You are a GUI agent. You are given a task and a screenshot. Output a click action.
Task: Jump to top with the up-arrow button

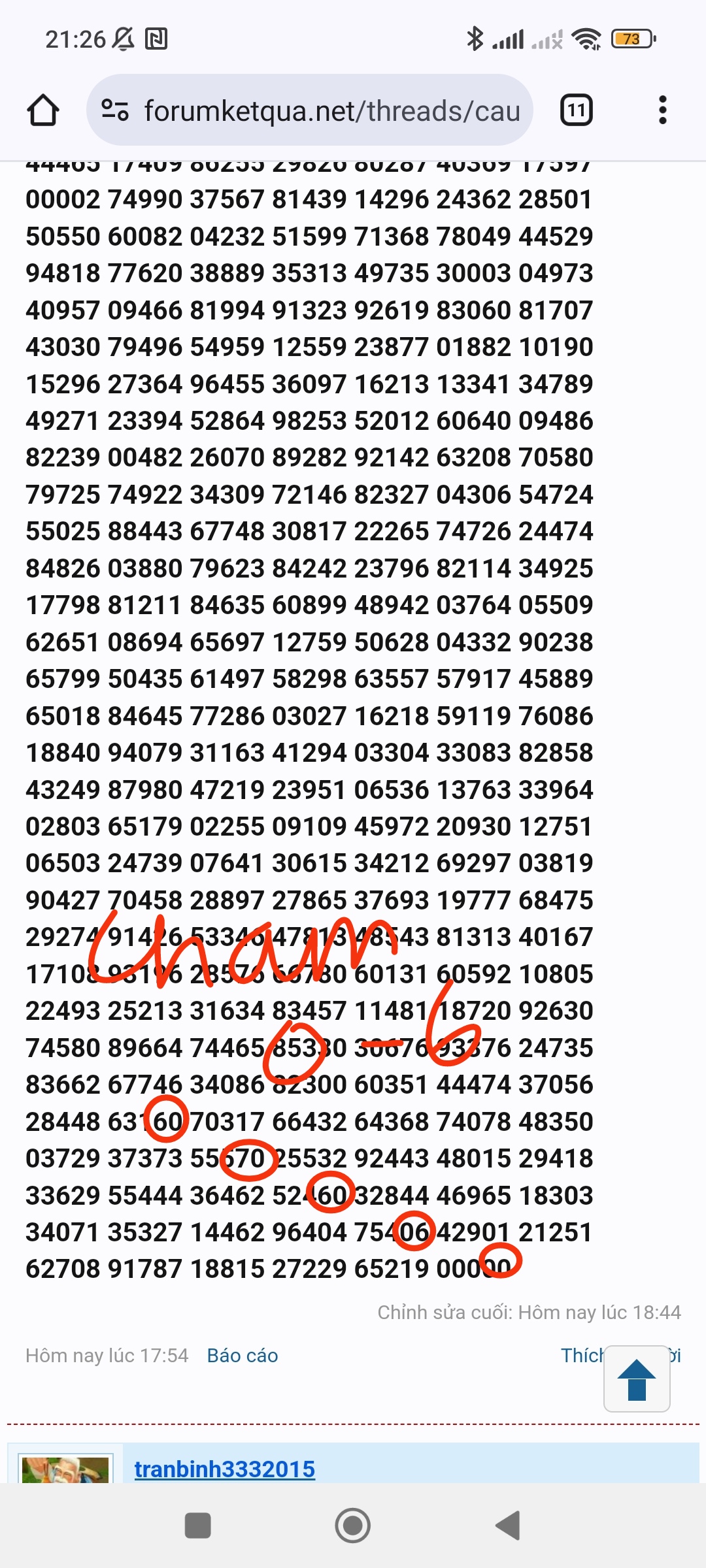tap(637, 1379)
